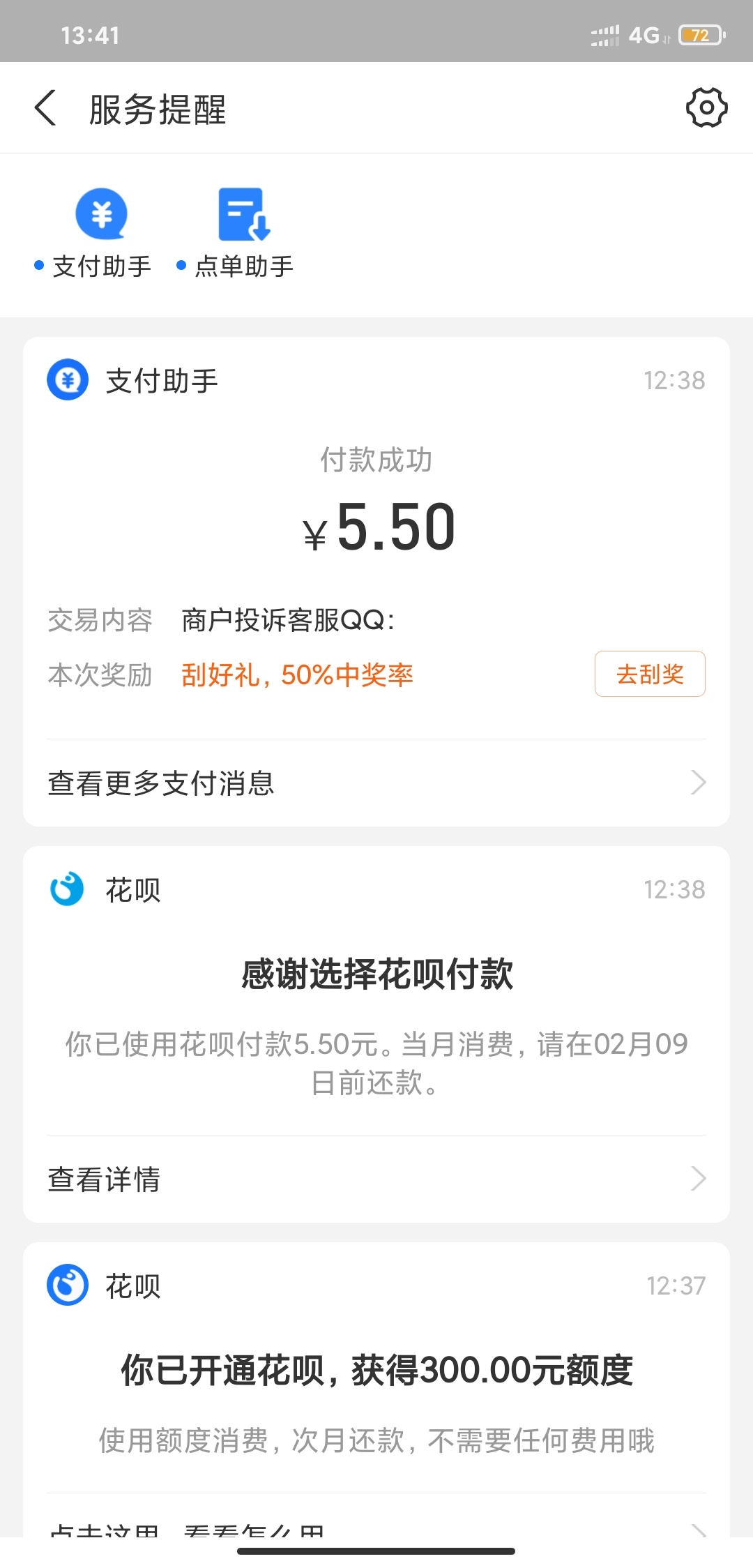Go back from 服务提醒 page
Viewport: 753px width, 1568px height.
coord(45,108)
